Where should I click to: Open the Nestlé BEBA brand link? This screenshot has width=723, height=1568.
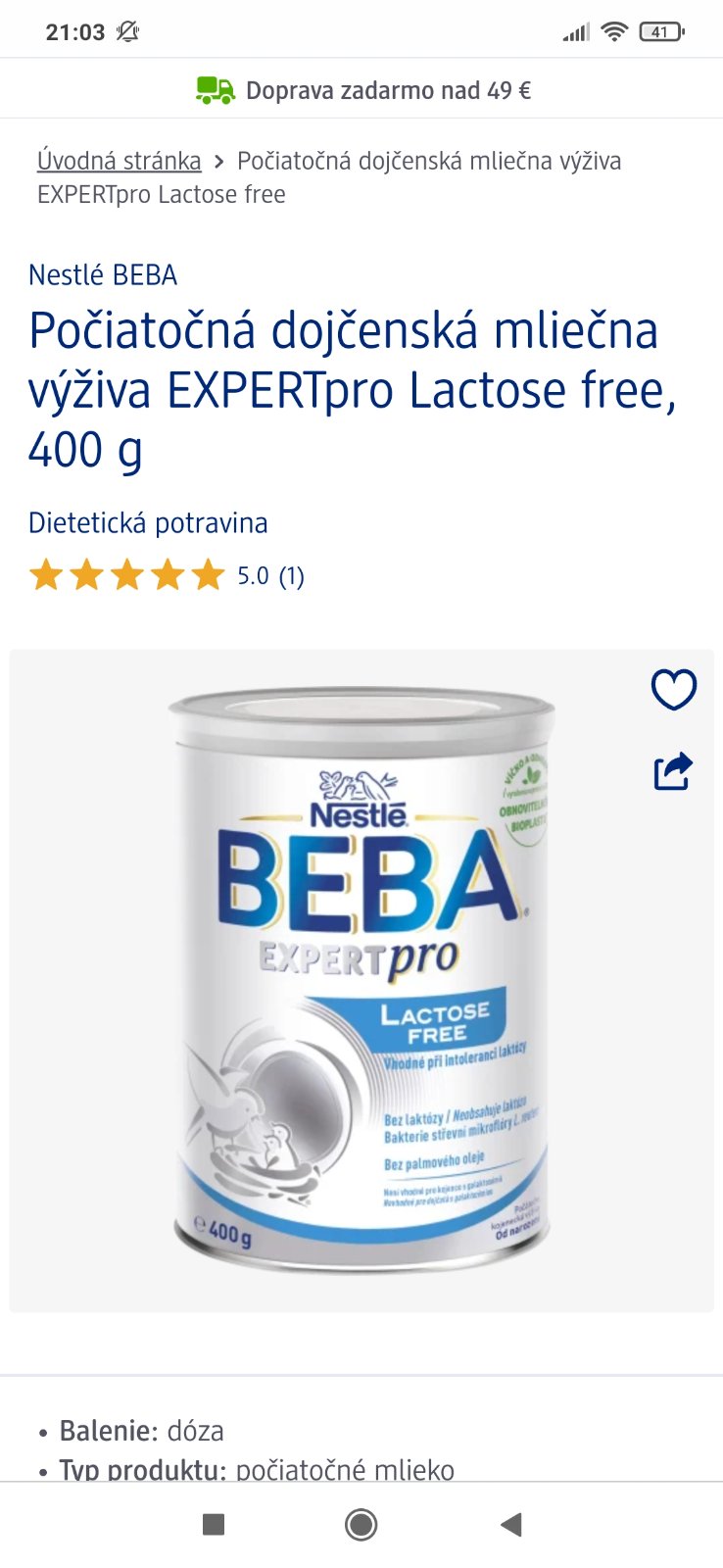pos(103,275)
